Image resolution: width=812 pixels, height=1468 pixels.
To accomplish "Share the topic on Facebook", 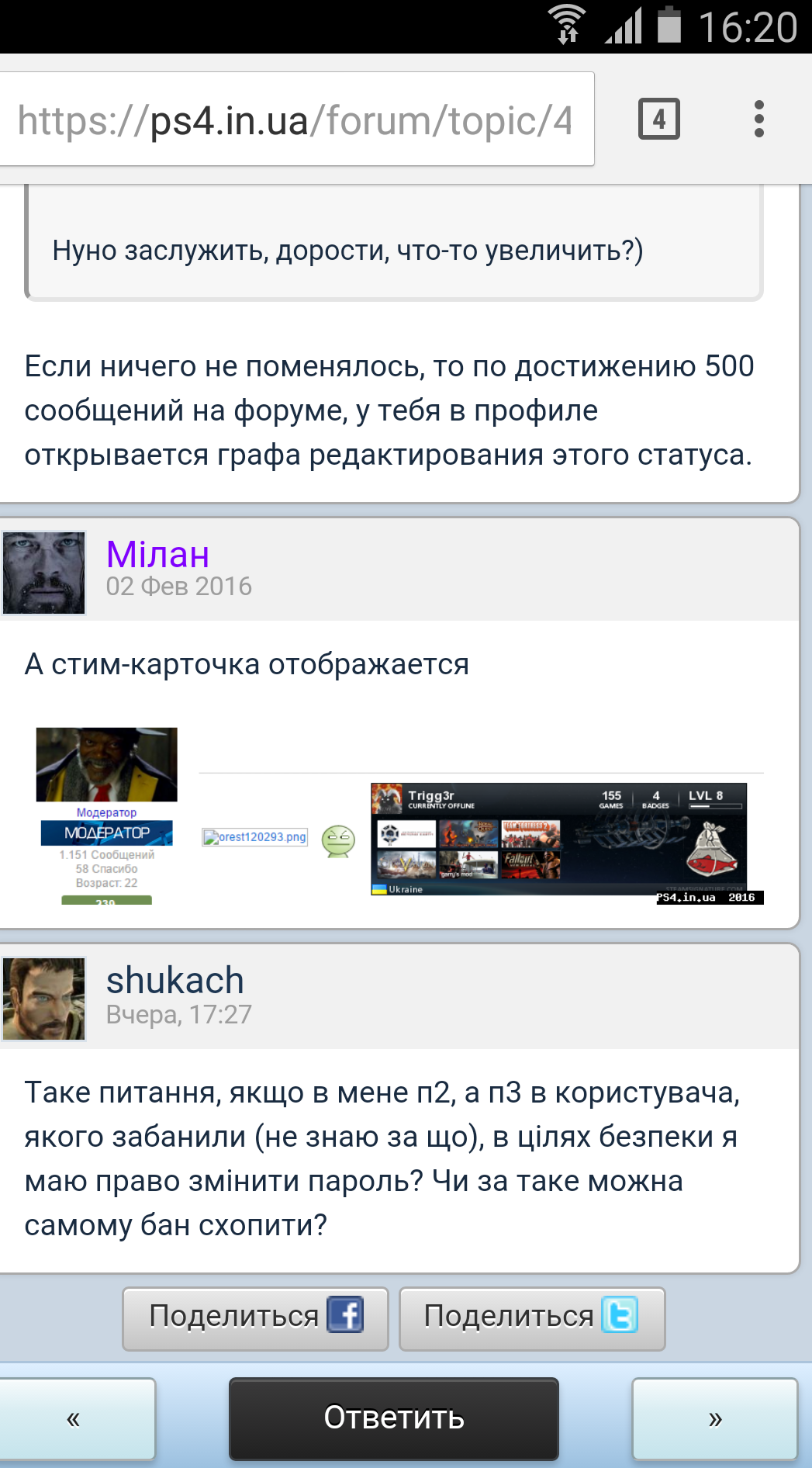I will click(x=255, y=1318).
